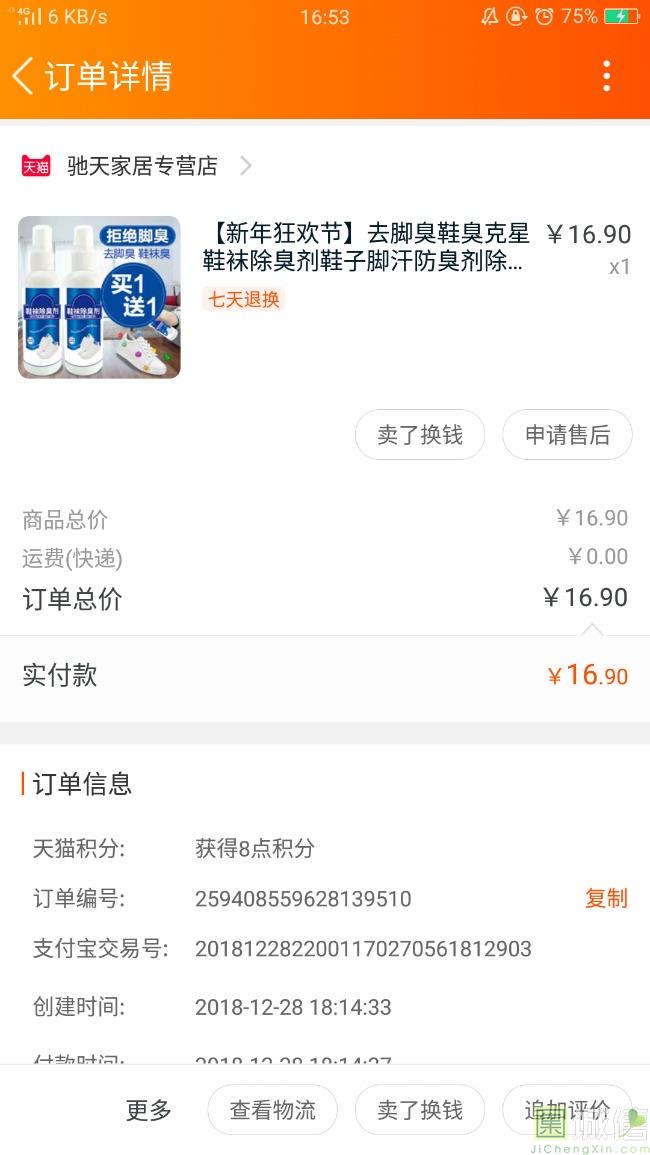Copy the order number with 复制

tap(606, 898)
